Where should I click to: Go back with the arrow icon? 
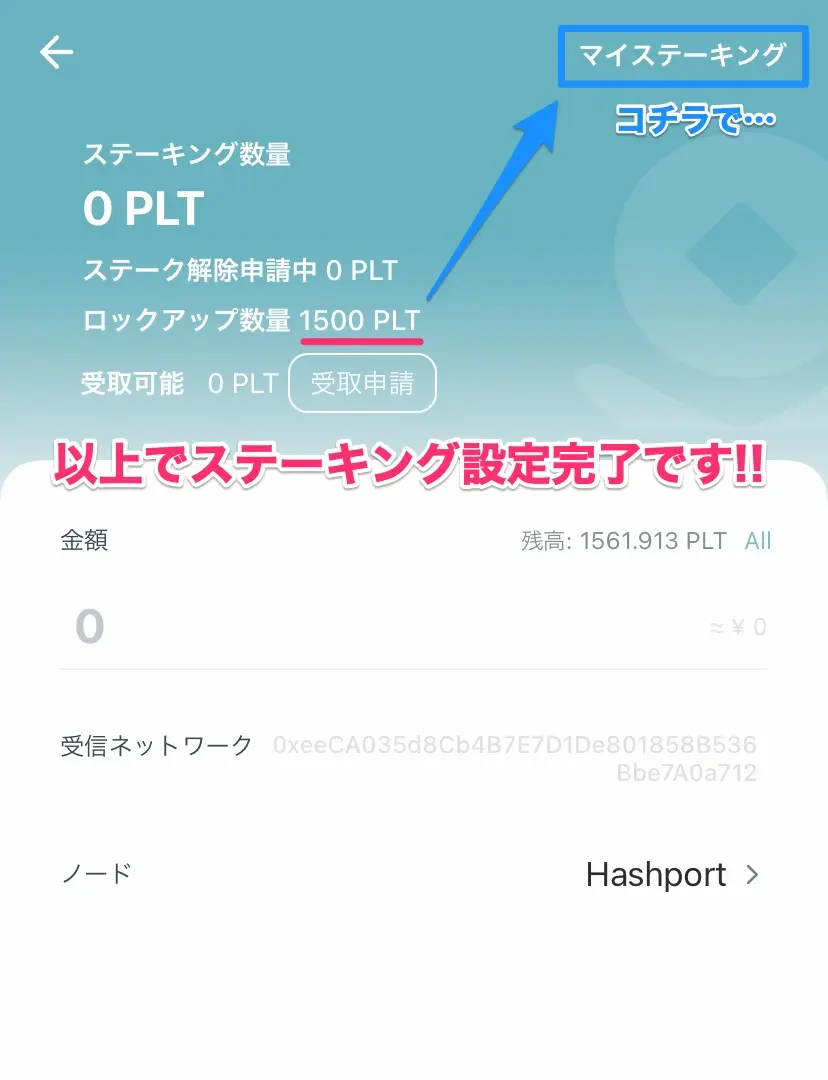pos(57,53)
